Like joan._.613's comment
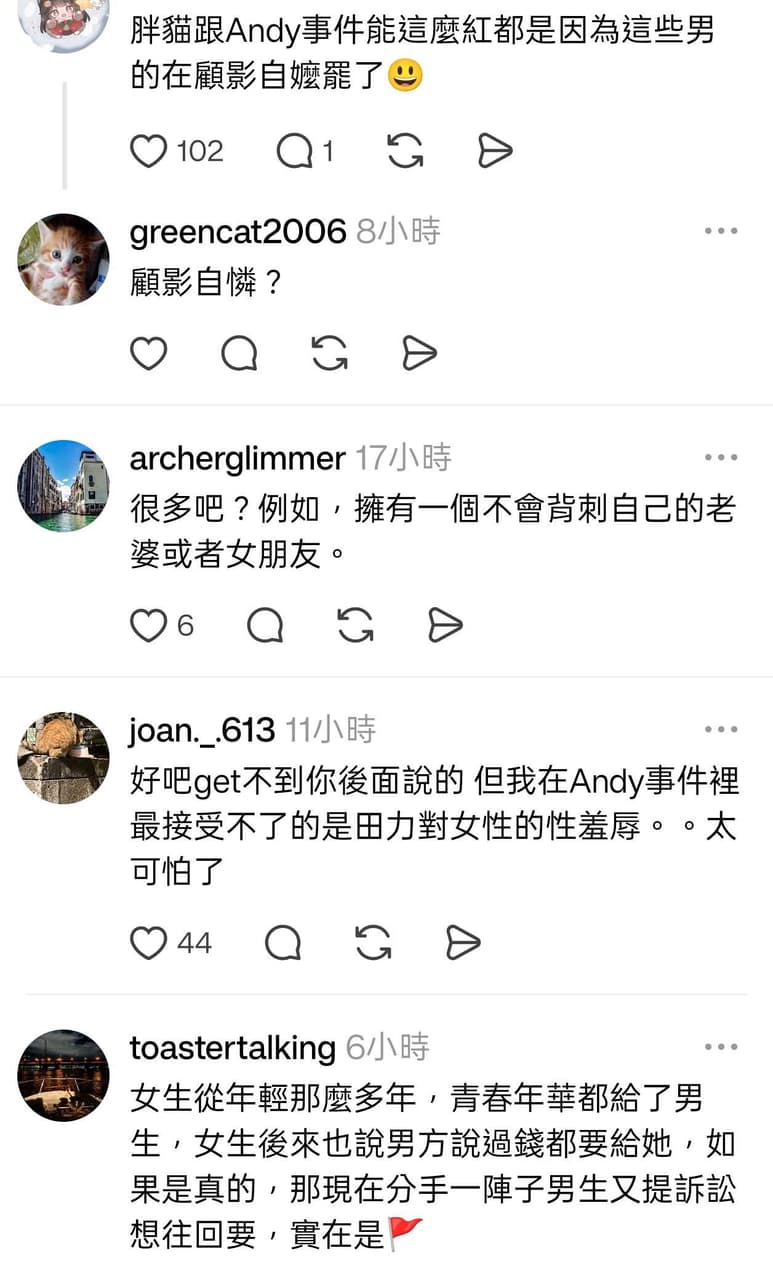Screen dimensions: 773x1280 149,943
